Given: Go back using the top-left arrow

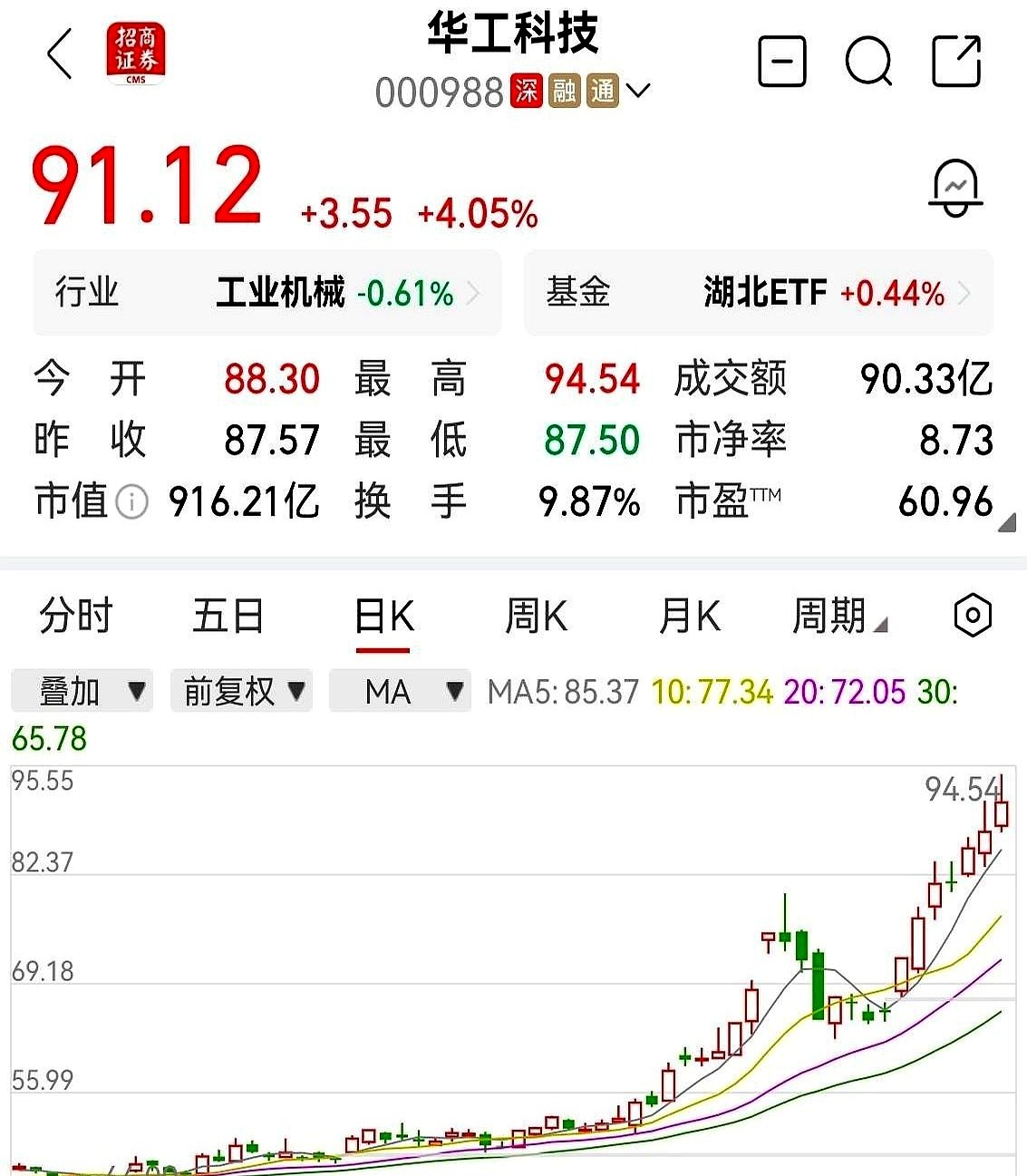Looking at the screenshot, I should (x=60, y=54).
